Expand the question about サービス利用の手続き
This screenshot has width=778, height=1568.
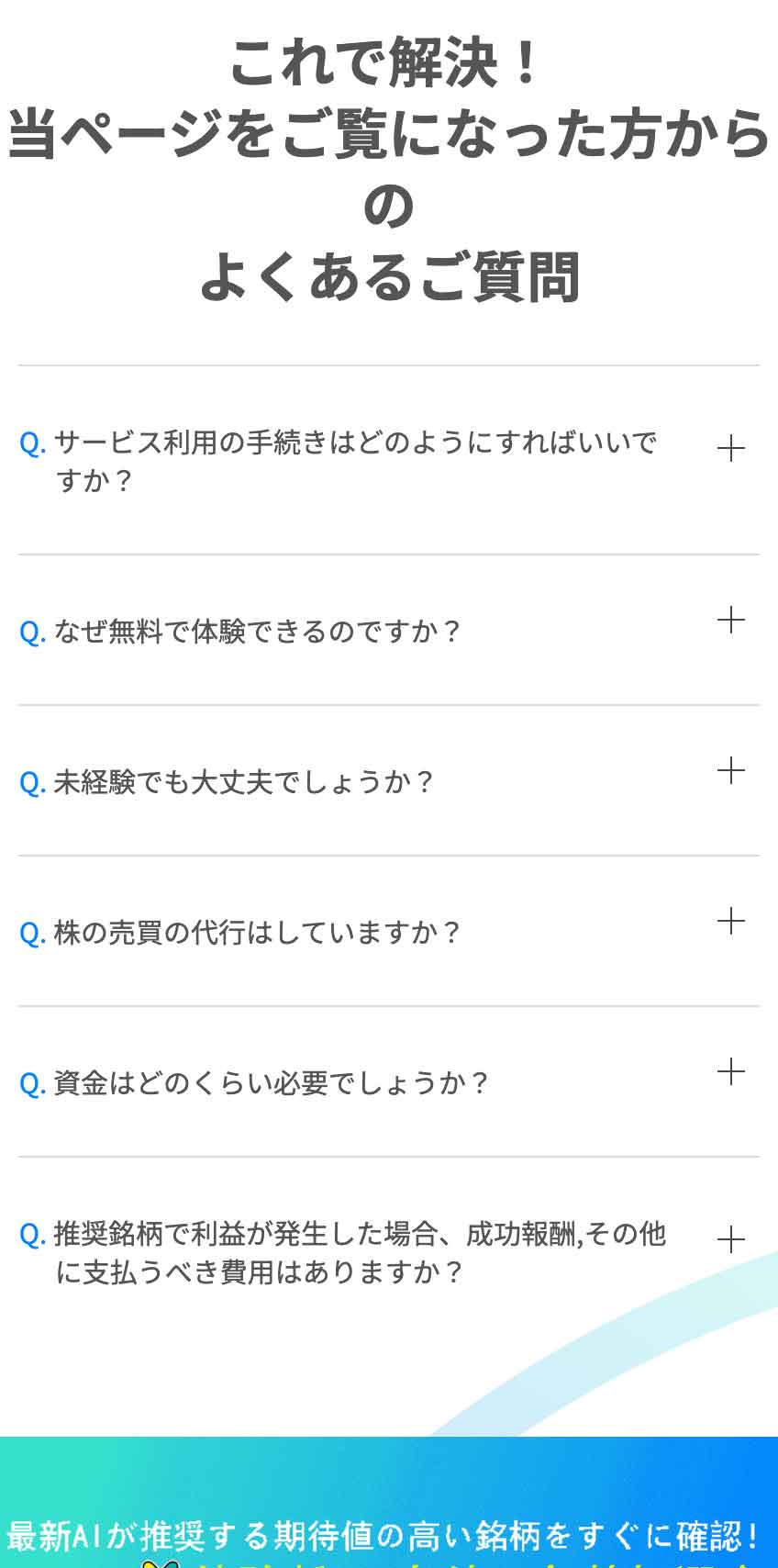[730, 449]
